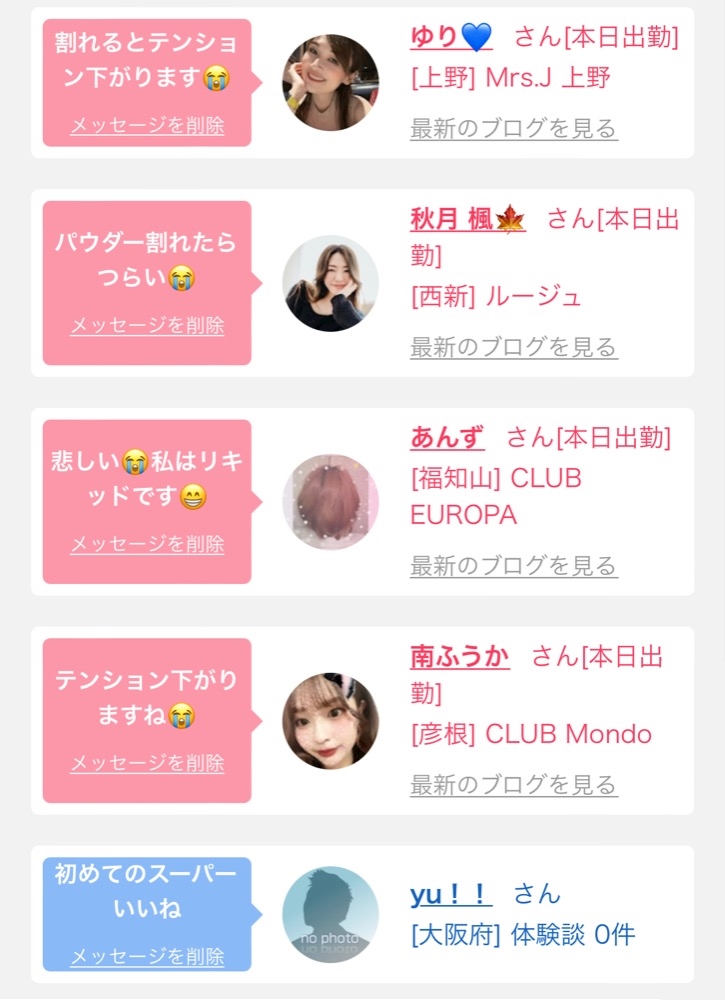The height and width of the screenshot is (1000, 725).
Task: Open あんず's profile name link
Action: (x=447, y=438)
